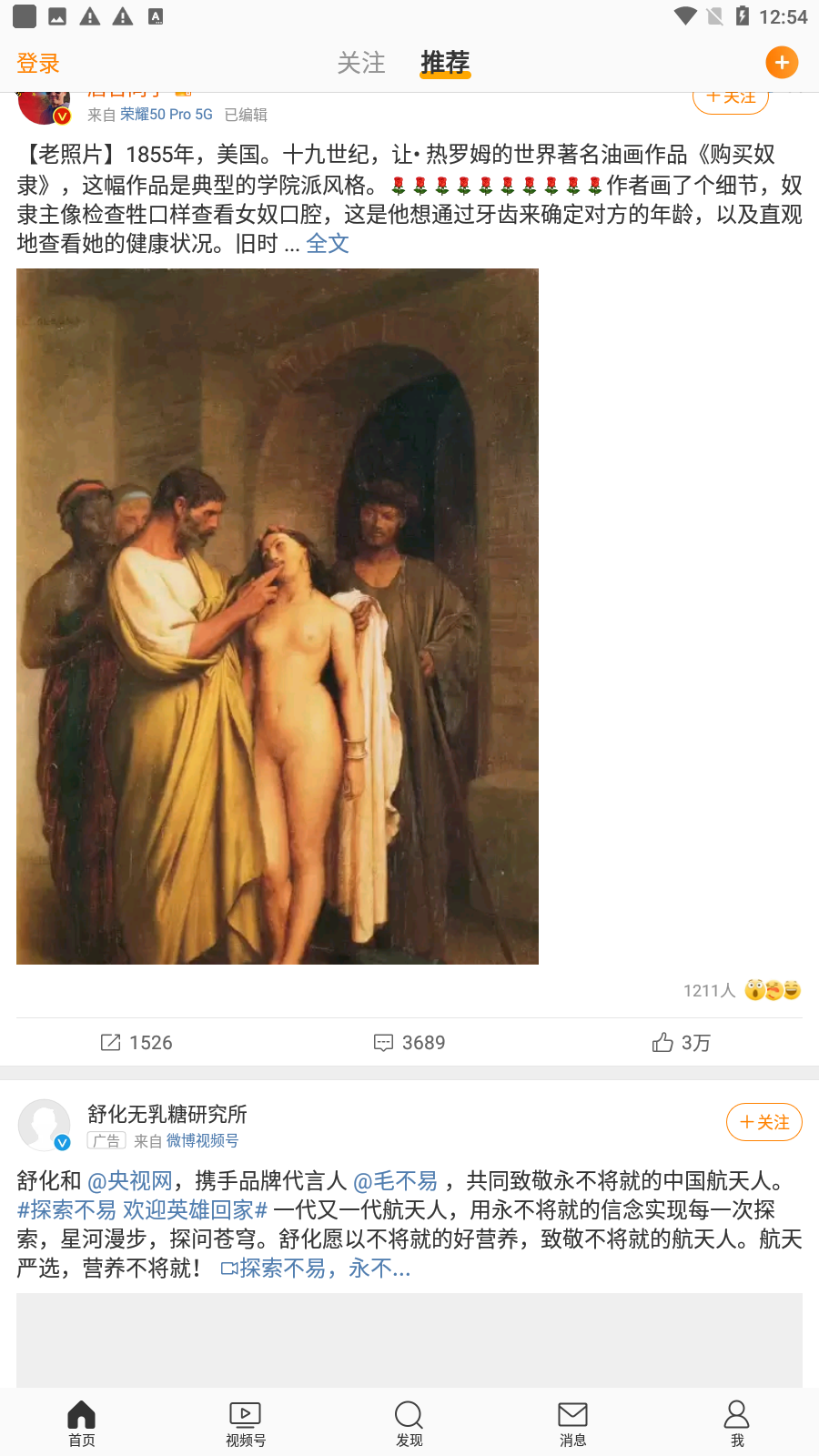Screen dimensions: 819x1456
Task: Go to the 首页 home tab
Action: (x=82, y=1422)
